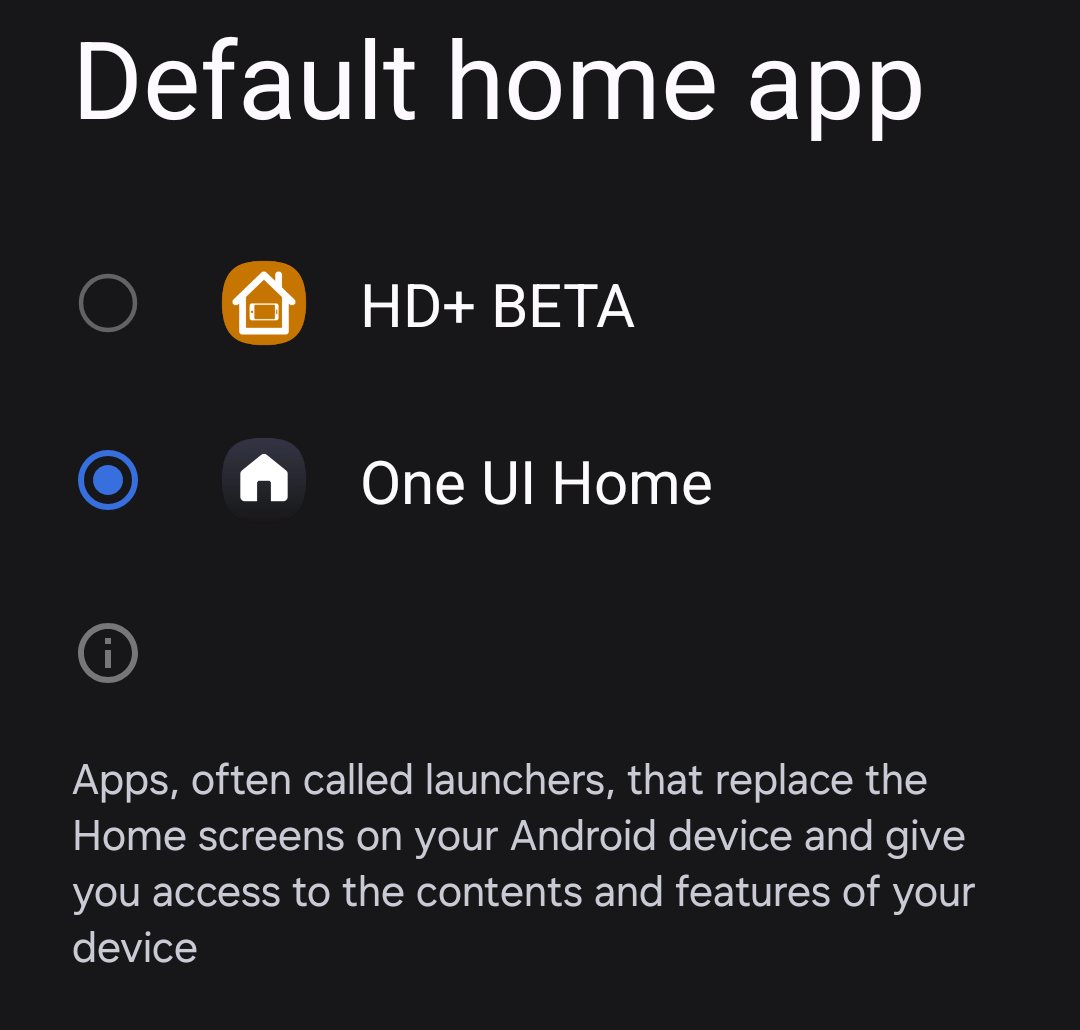Choose One UI Home as the default launcher
The width and height of the screenshot is (1080, 1030).
108,481
